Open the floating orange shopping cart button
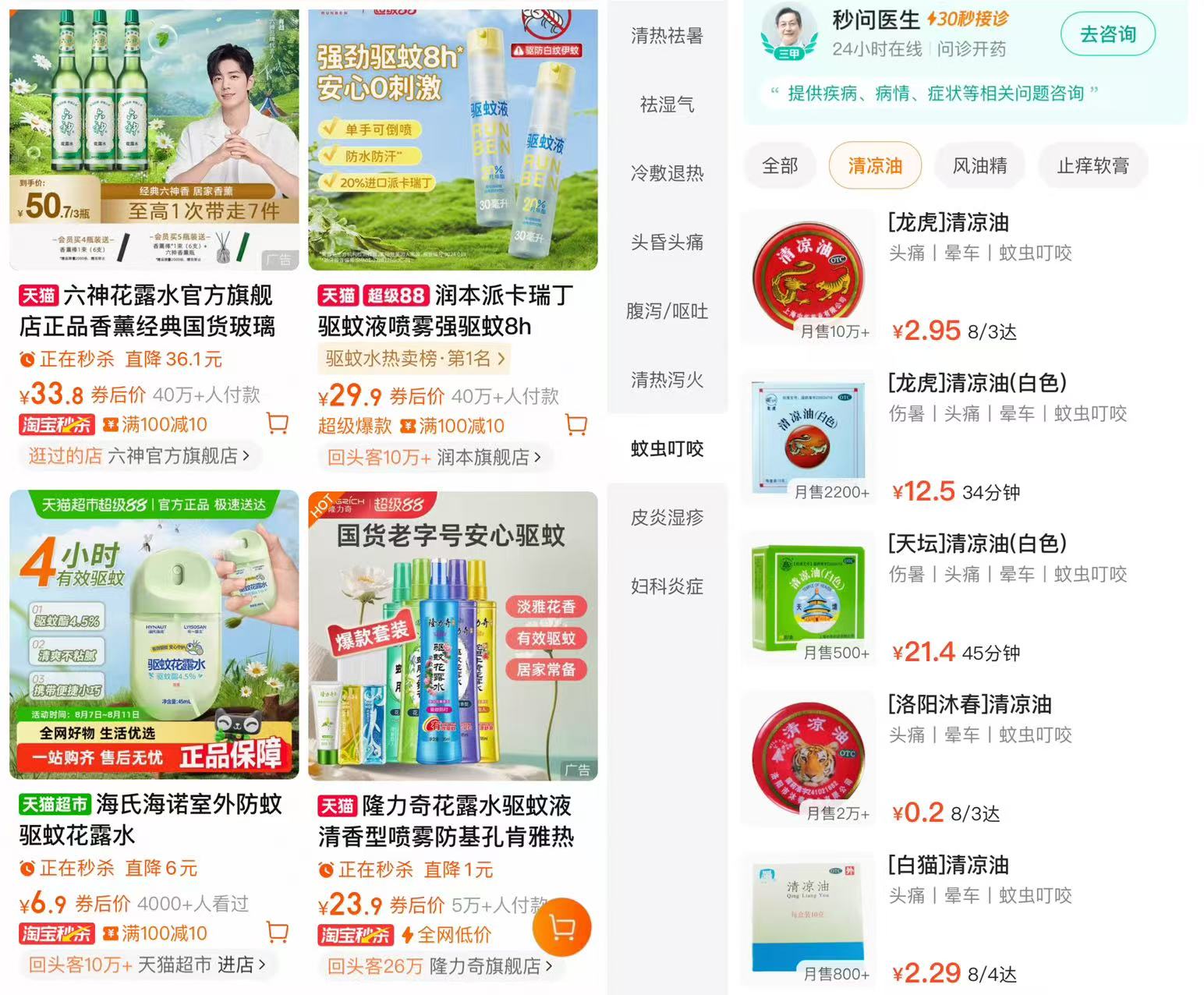The image size is (1204, 995). point(561,927)
